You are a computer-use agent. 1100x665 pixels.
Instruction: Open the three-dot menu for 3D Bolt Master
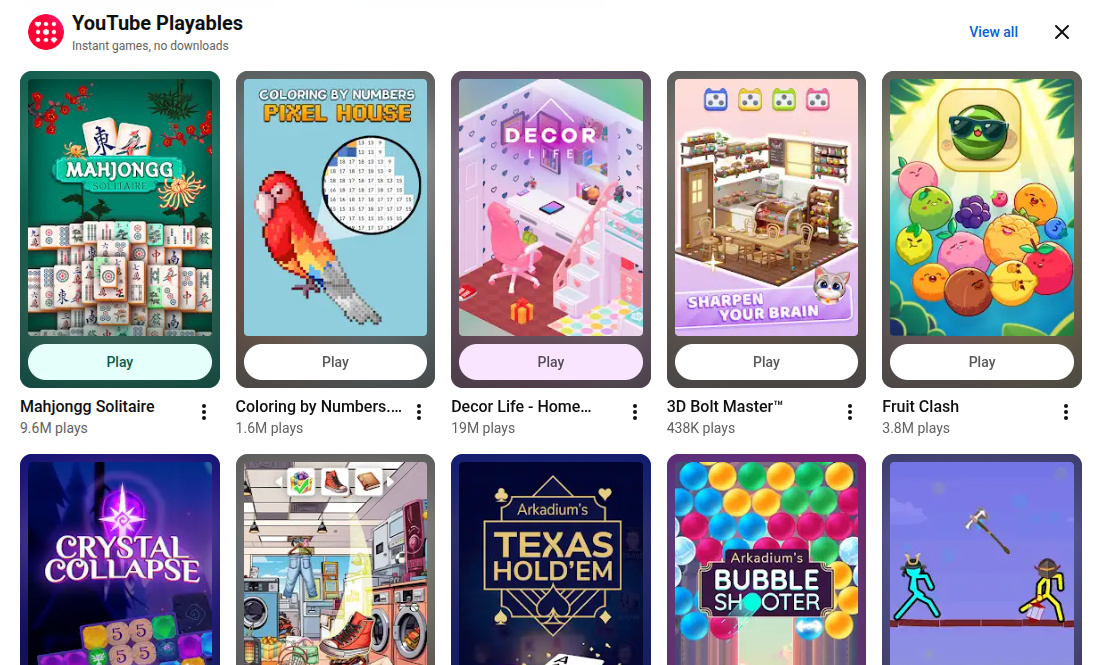(x=850, y=412)
